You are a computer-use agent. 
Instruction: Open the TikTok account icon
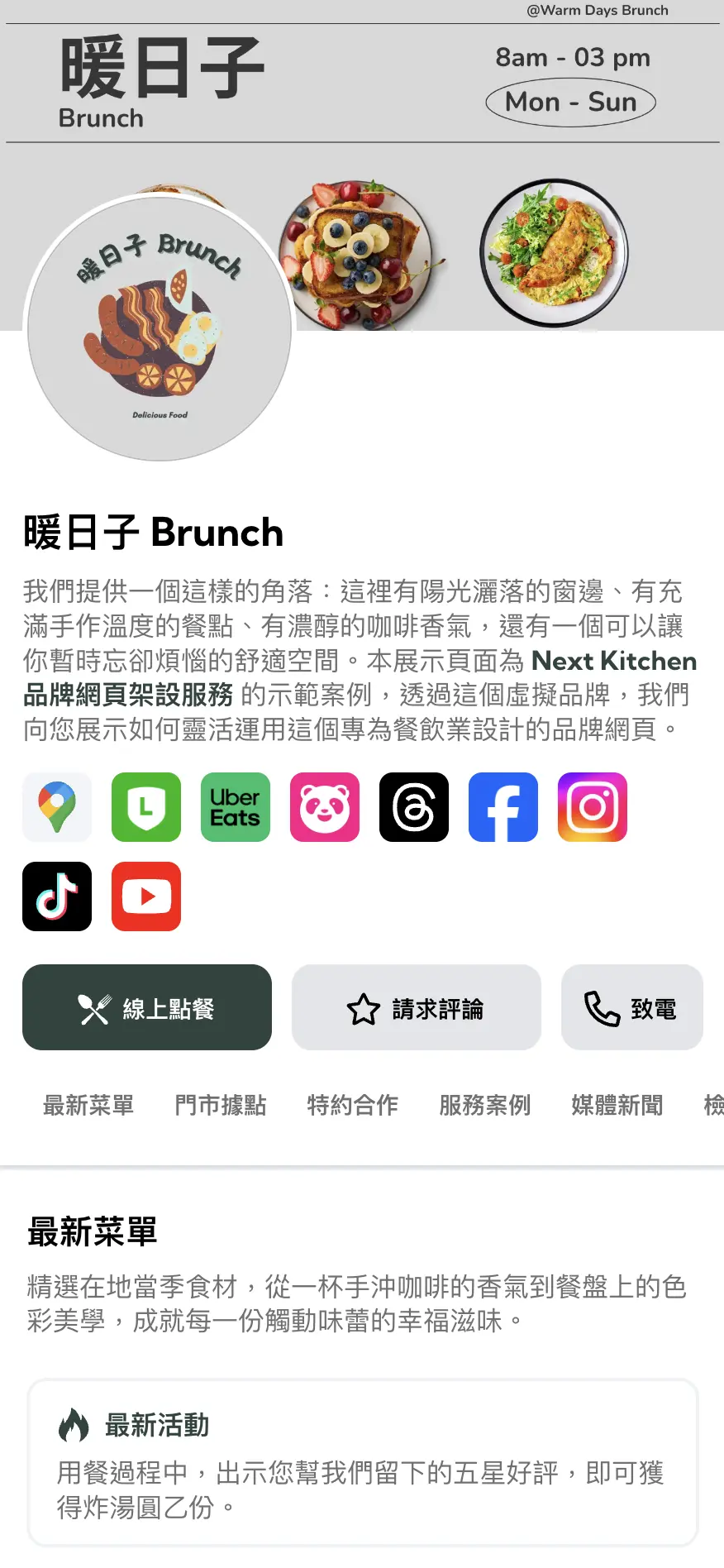pyautogui.click(x=56, y=896)
